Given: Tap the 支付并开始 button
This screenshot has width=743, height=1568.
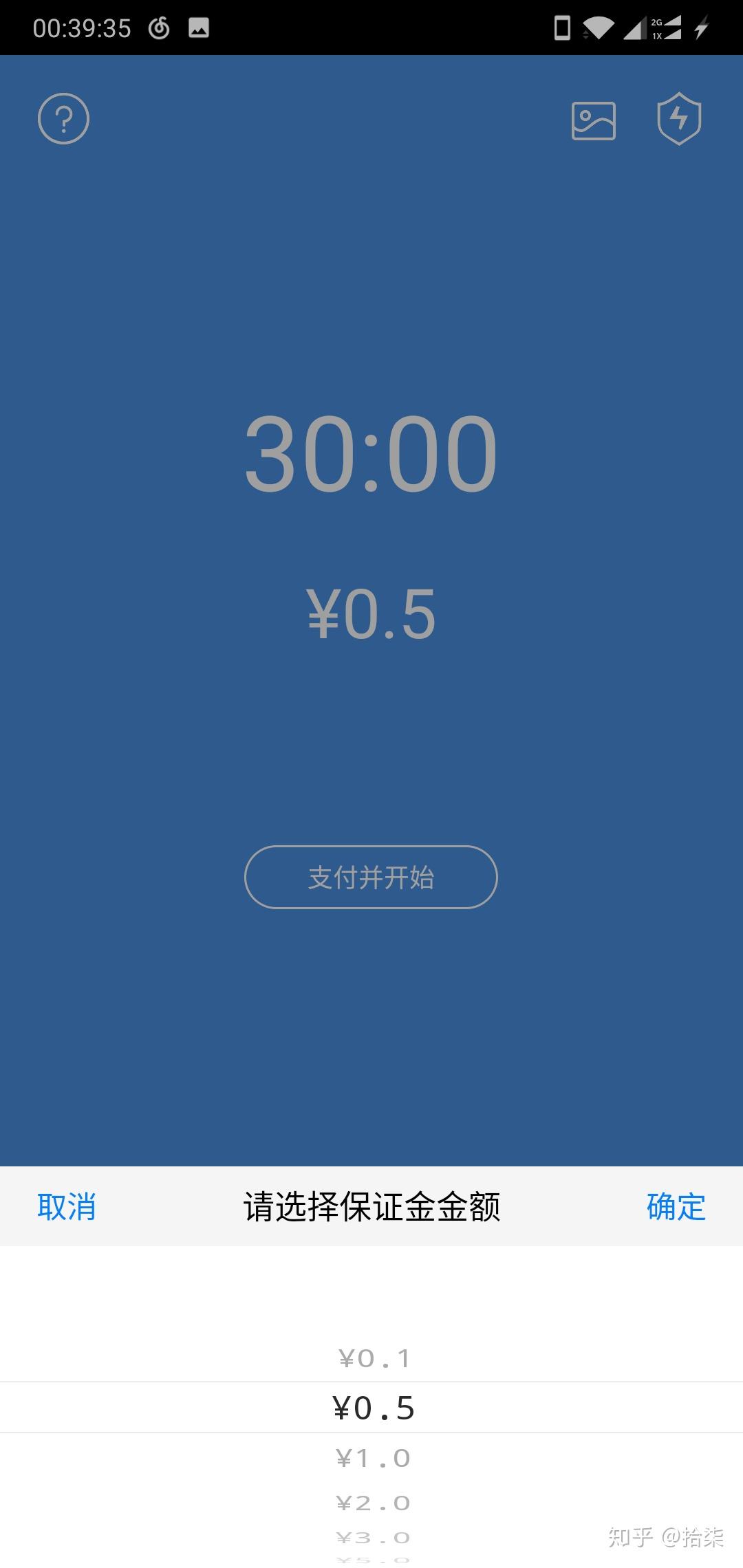Looking at the screenshot, I should (371, 877).
